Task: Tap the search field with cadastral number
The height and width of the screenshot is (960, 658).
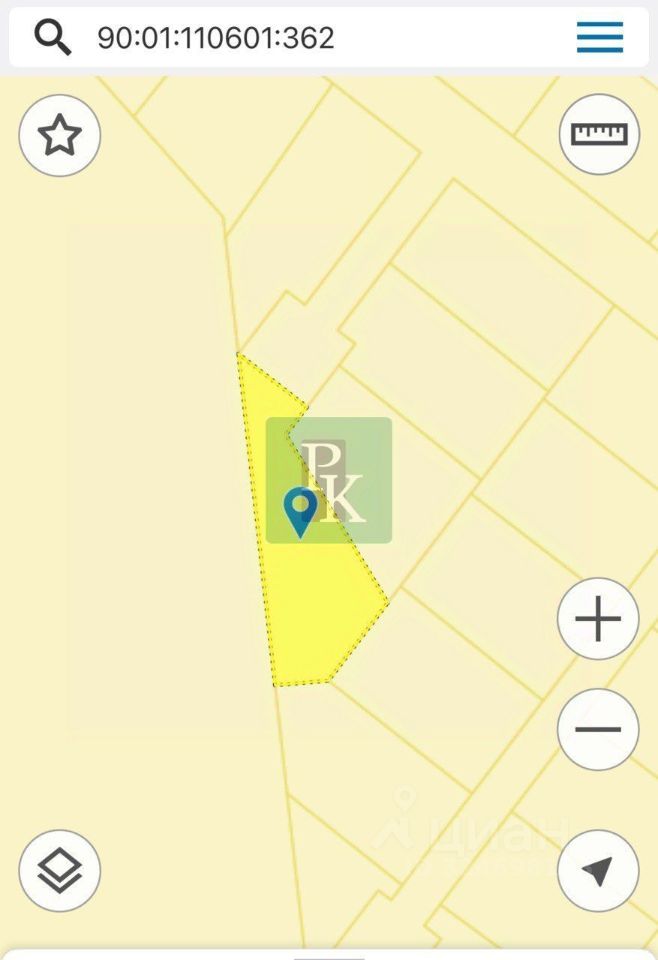Action: (x=300, y=38)
